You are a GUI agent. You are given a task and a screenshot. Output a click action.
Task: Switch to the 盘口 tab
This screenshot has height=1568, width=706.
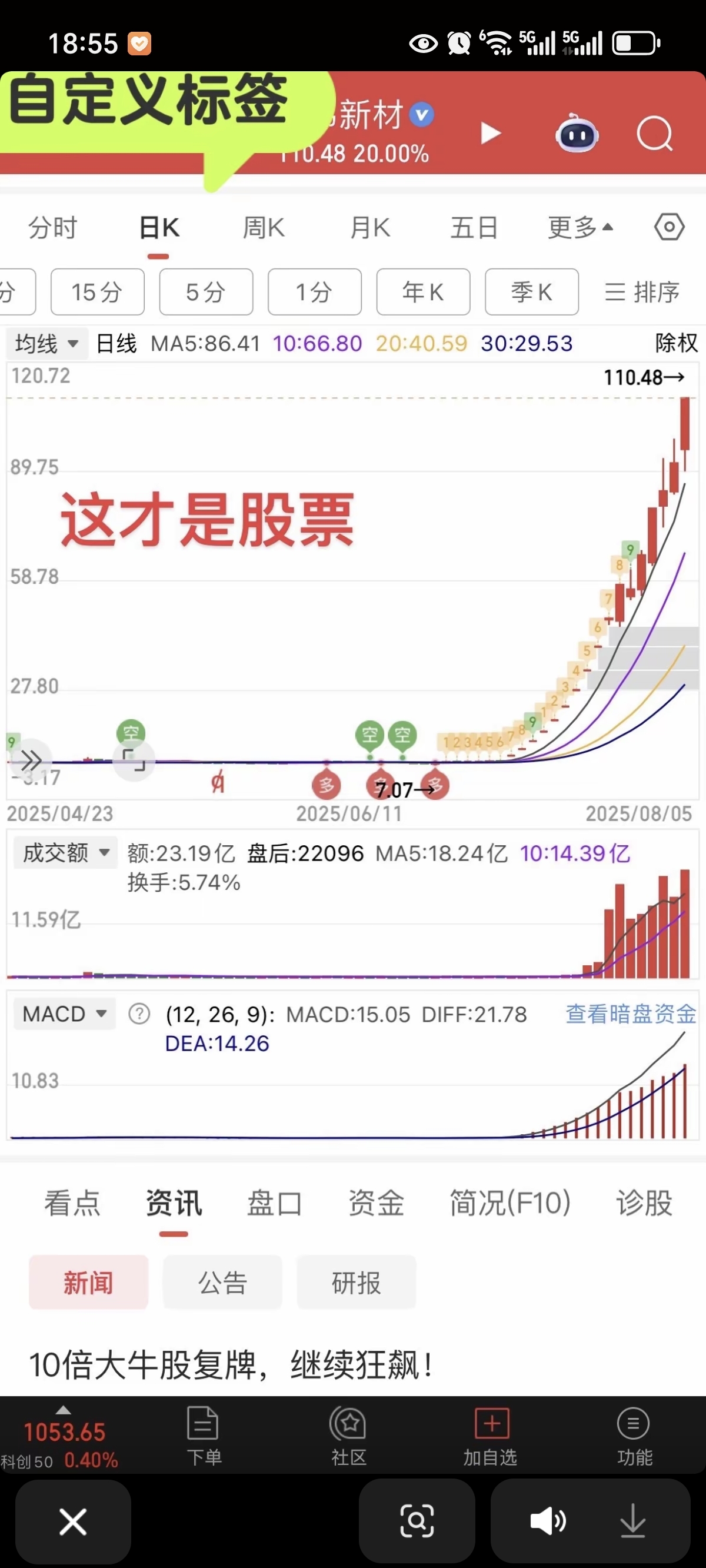(x=275, y=1204)
